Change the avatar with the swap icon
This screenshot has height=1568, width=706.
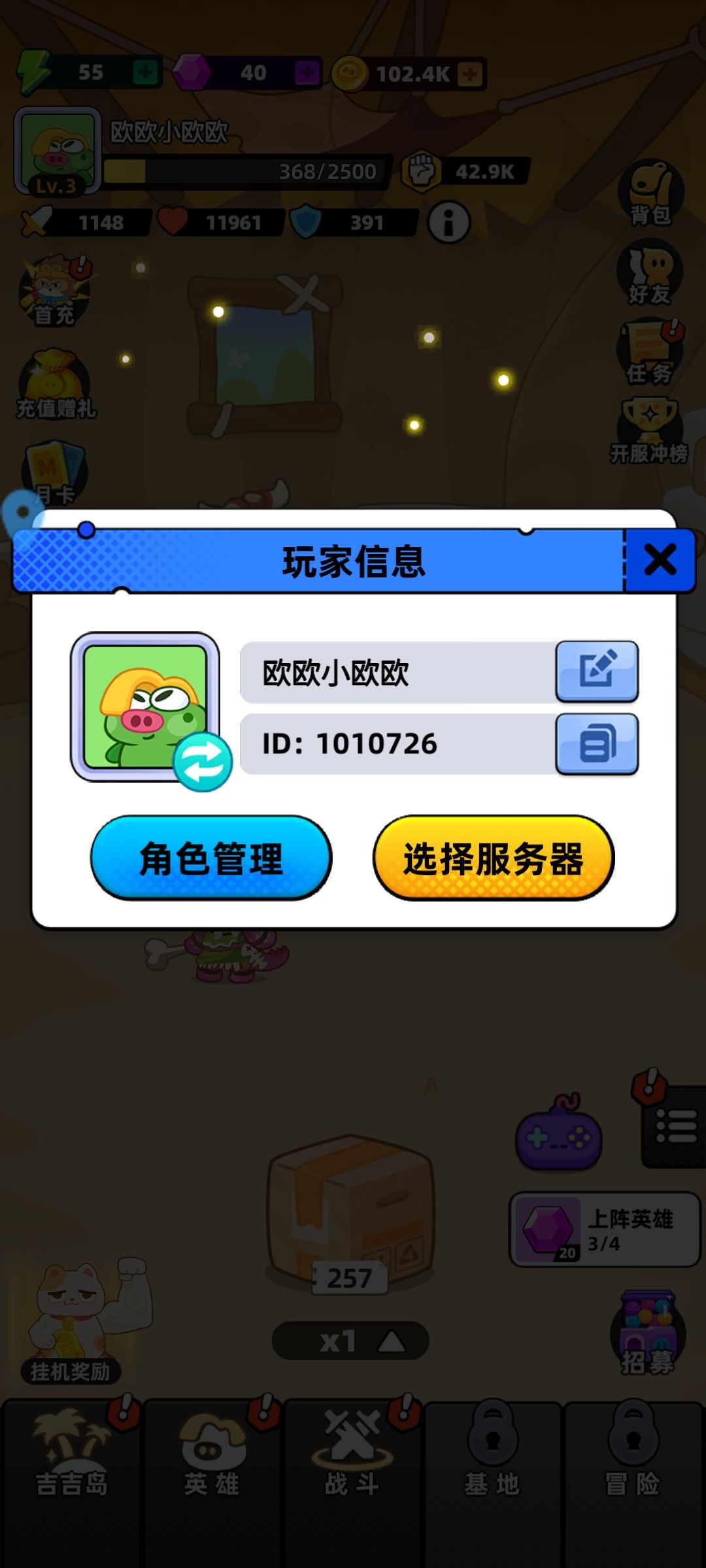click(x=203, y=762)
